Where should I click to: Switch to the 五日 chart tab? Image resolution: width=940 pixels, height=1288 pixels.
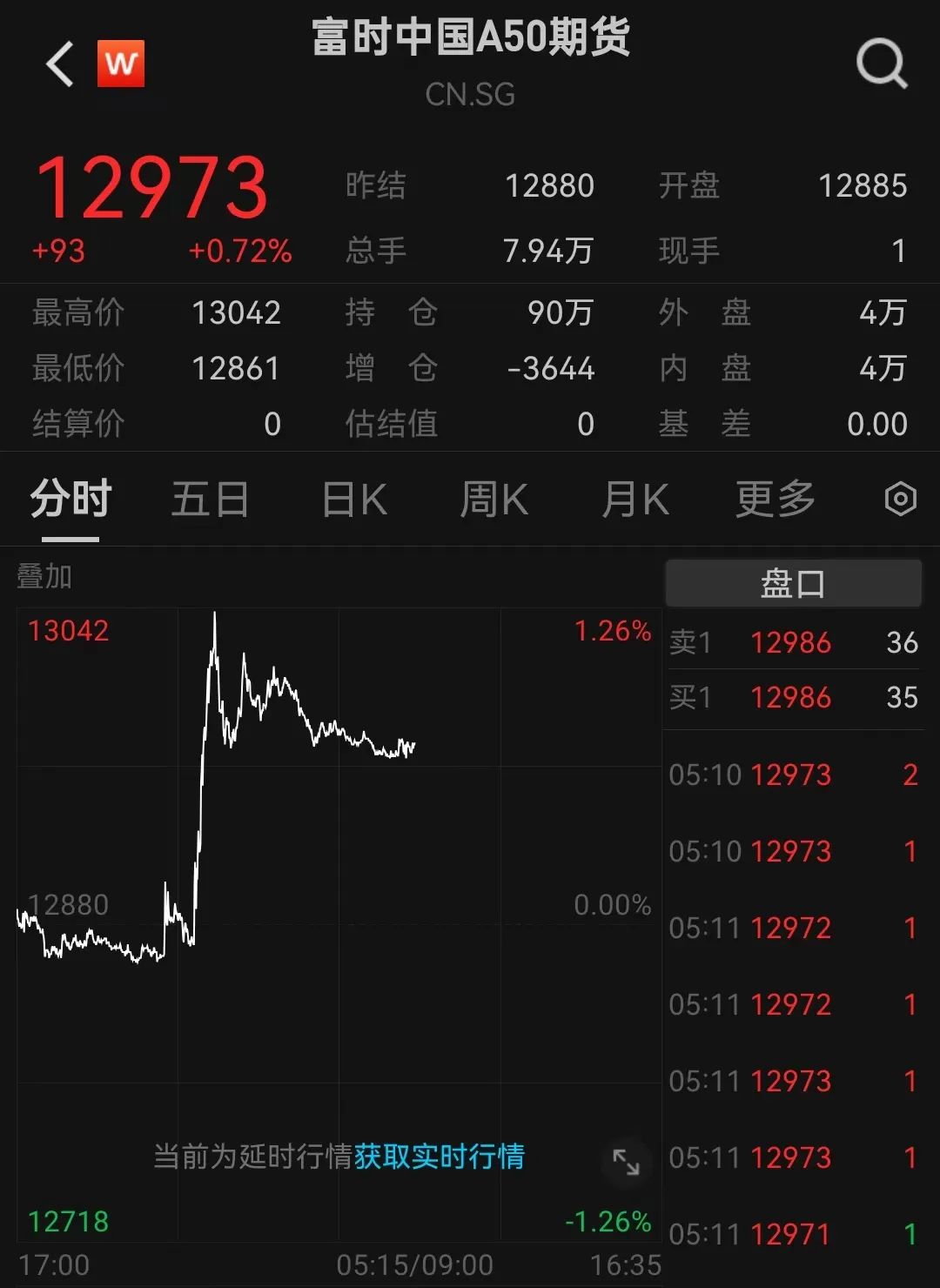click(210, 500)
